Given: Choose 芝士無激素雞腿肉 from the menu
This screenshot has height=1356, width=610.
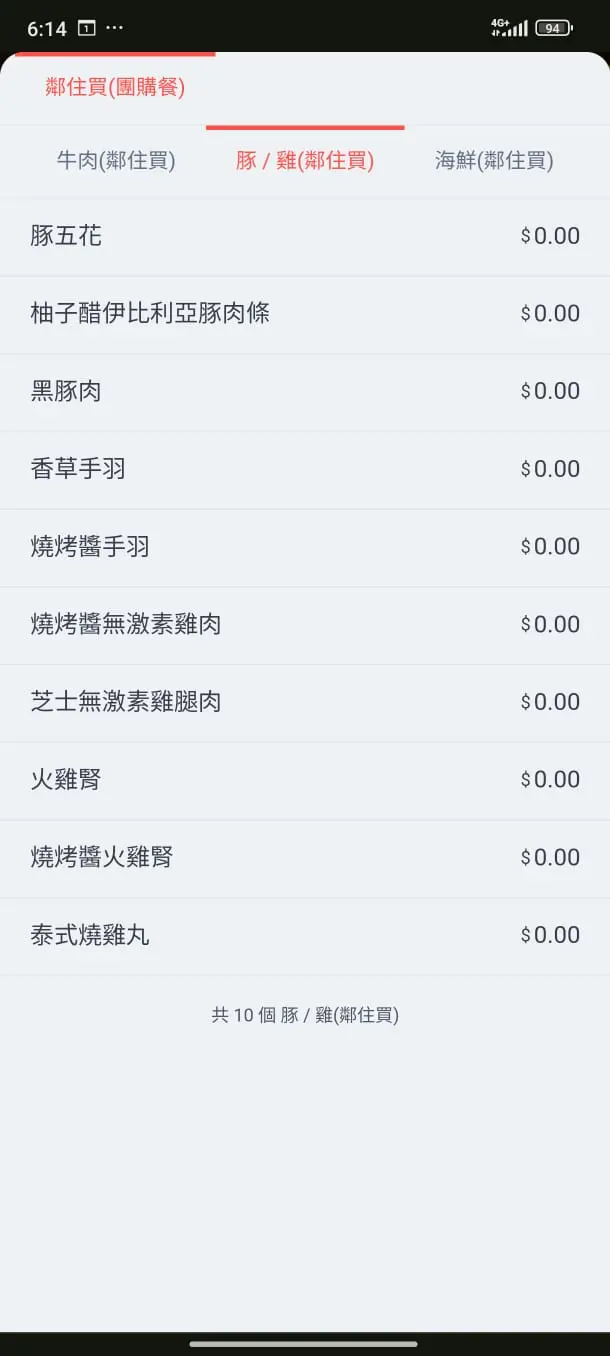Looking at the screenshot, I should point(305,702).
